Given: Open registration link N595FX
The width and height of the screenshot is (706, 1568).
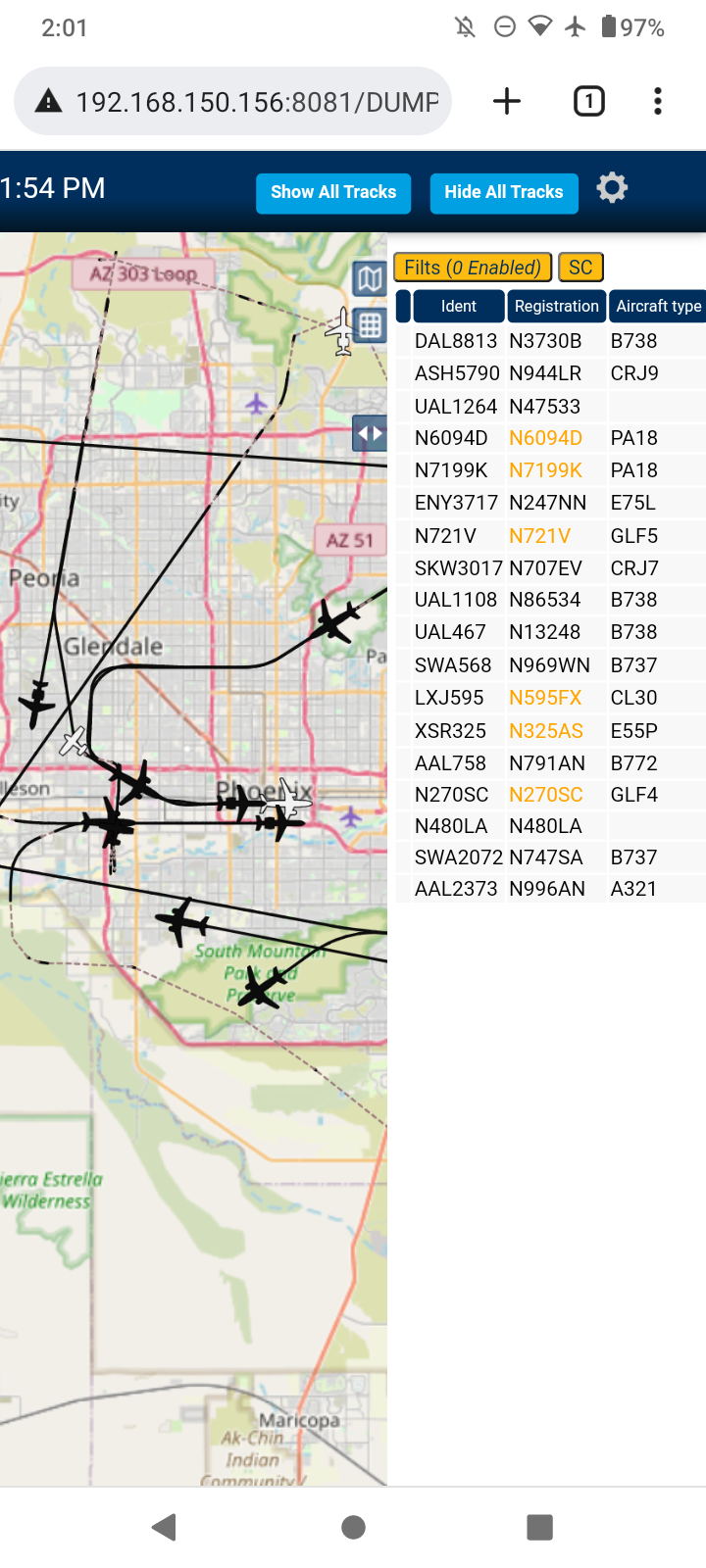Looking at the screenshot, I should click(545, 698).
